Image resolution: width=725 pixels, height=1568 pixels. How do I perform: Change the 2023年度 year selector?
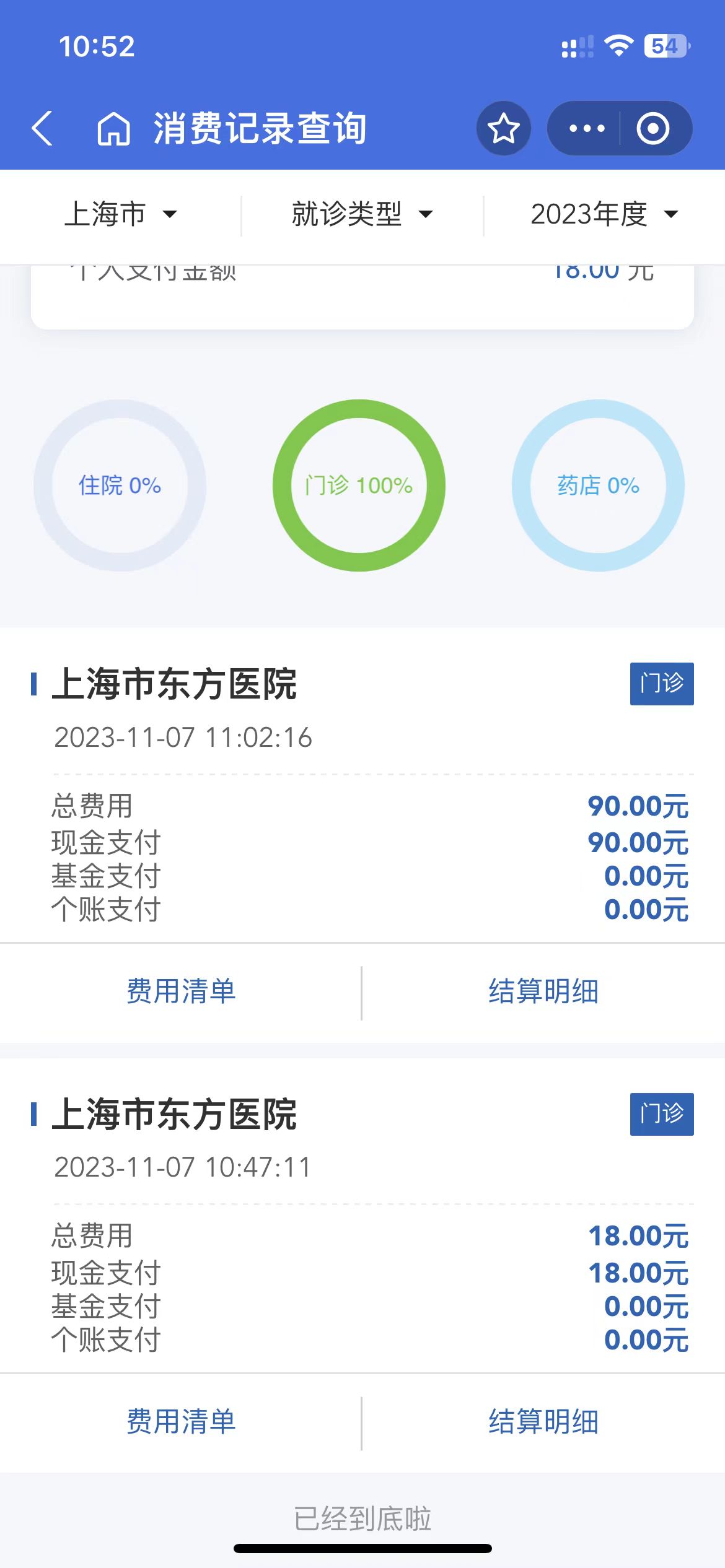(x=604, y=214)
